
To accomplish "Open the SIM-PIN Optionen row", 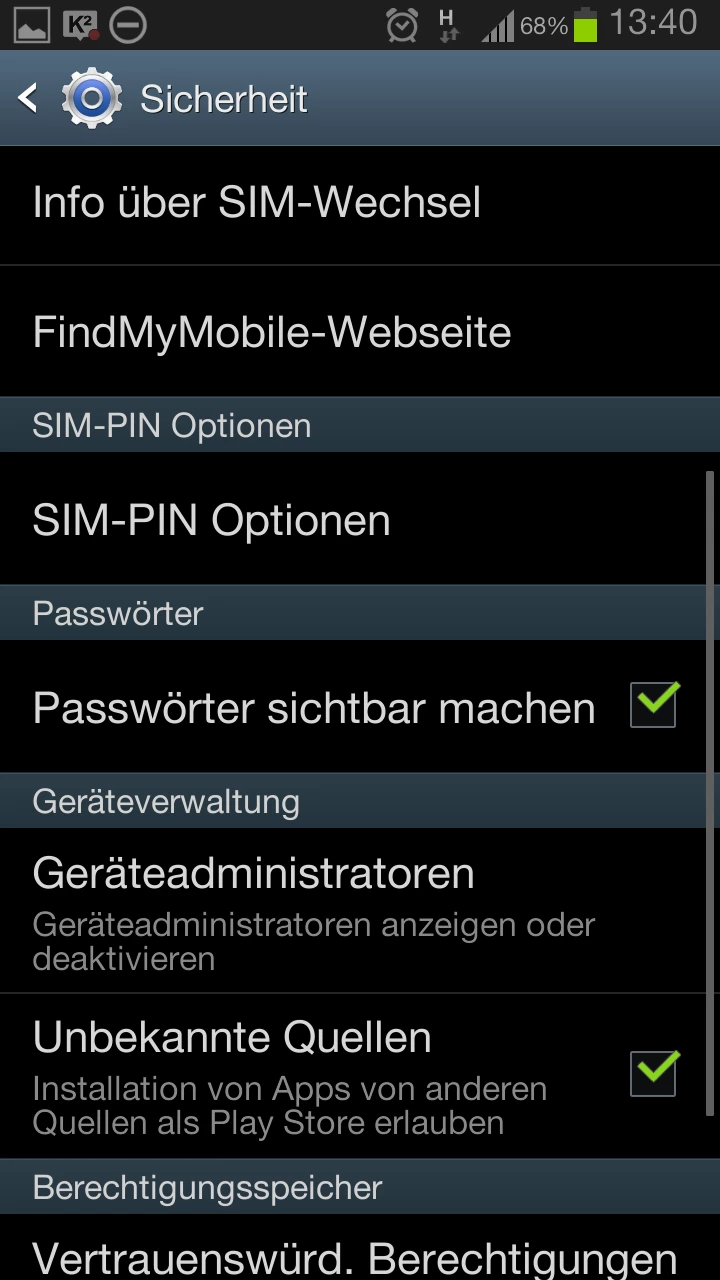I will tap(360, 519).
